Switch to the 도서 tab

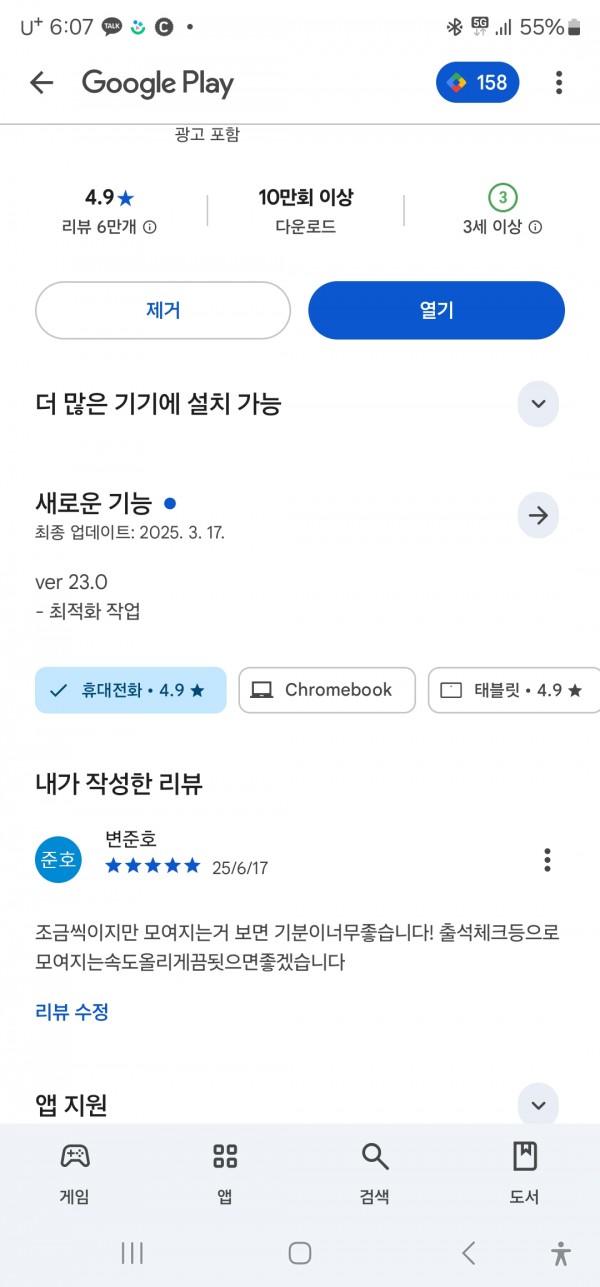[525, 1173]
